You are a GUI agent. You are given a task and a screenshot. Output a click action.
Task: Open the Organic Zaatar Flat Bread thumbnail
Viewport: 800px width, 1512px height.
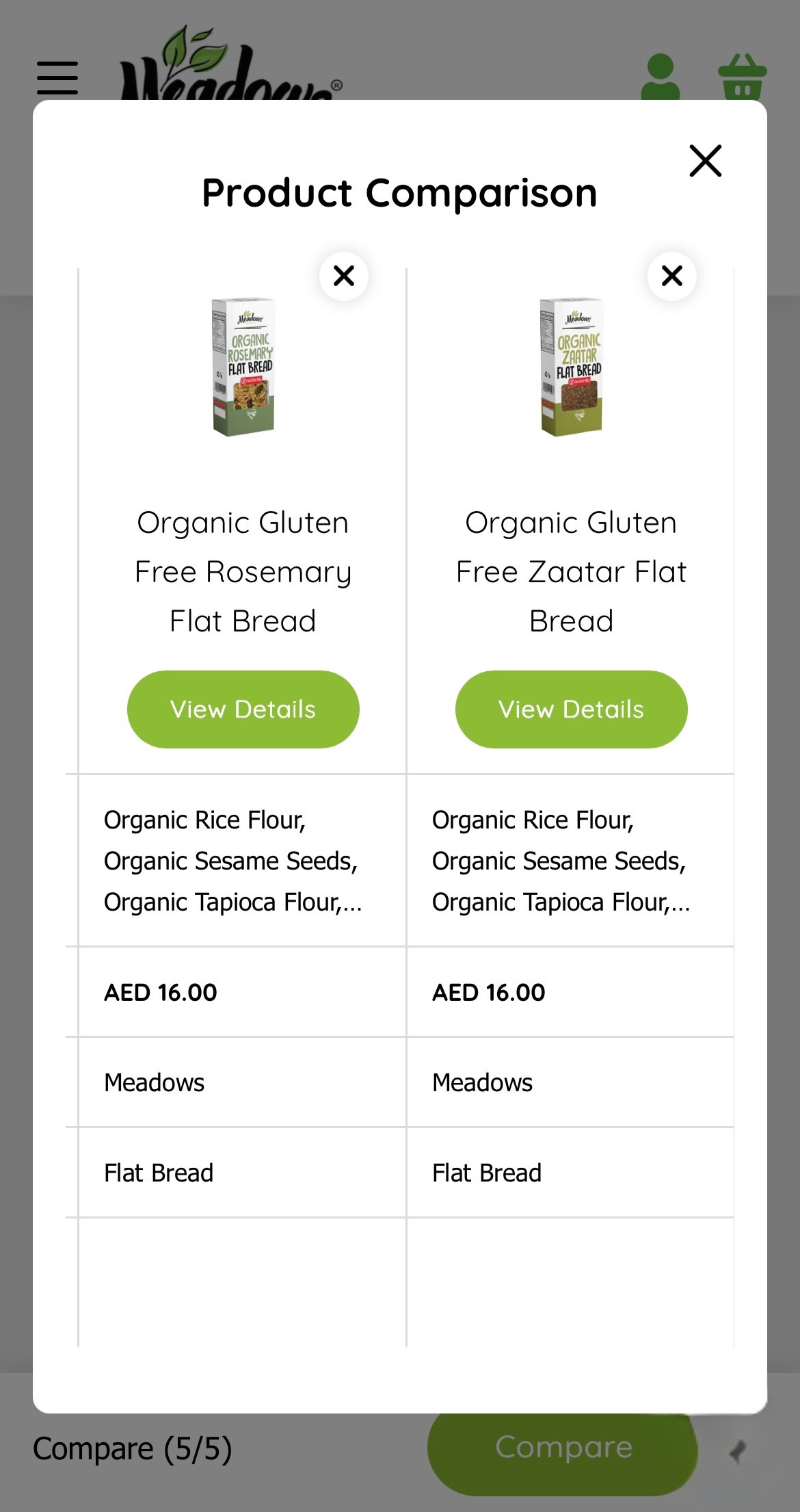pos(571,366)
